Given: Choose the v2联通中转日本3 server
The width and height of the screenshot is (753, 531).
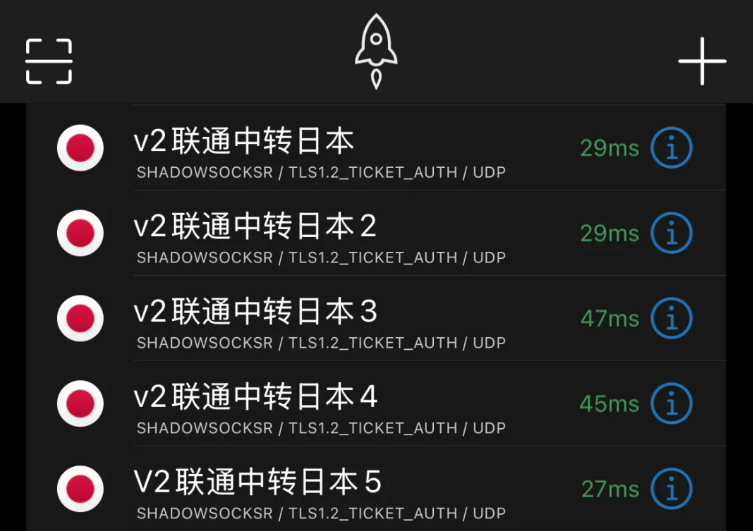Looking at the screenshot, I should pos(320,319).
